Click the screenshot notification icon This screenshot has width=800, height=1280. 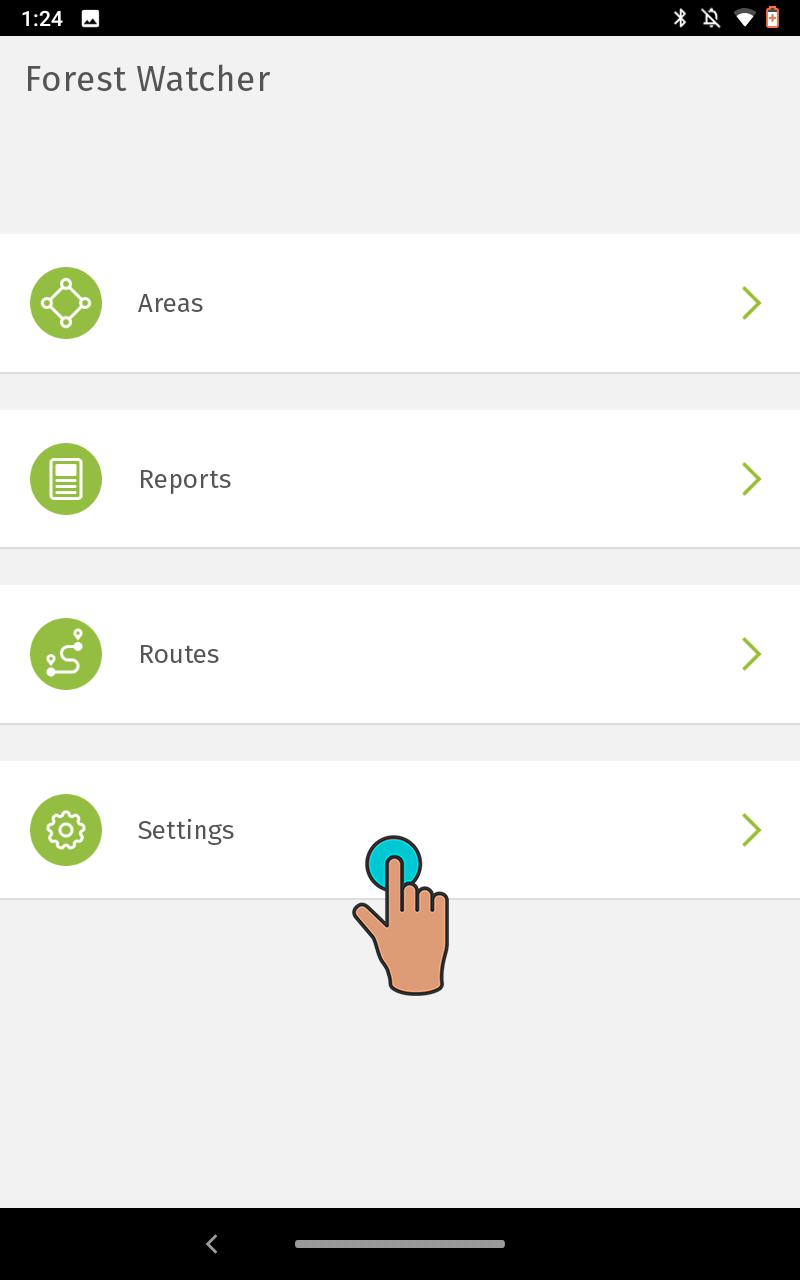pos(90,17)
